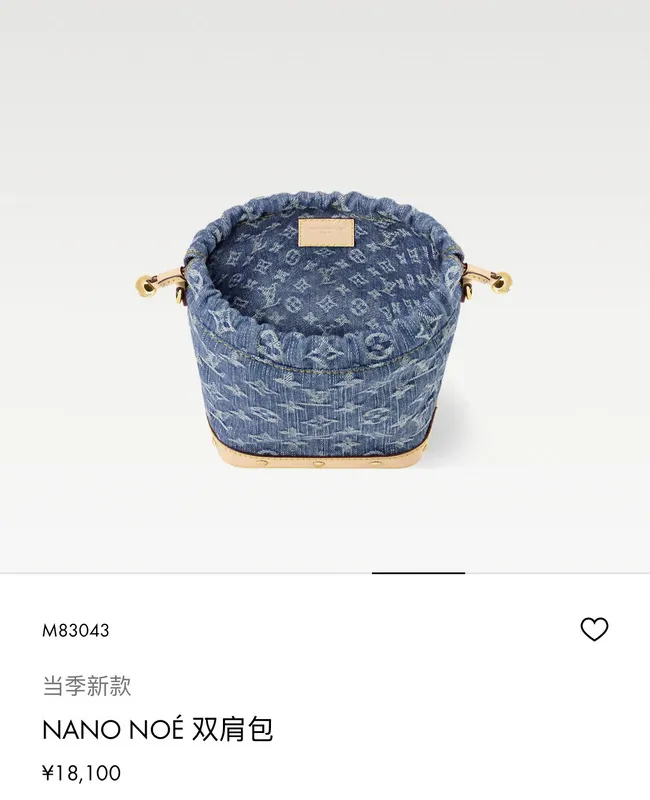650x800 pixels.
Task: Open the denim bag product image
Action: [324, 329]
